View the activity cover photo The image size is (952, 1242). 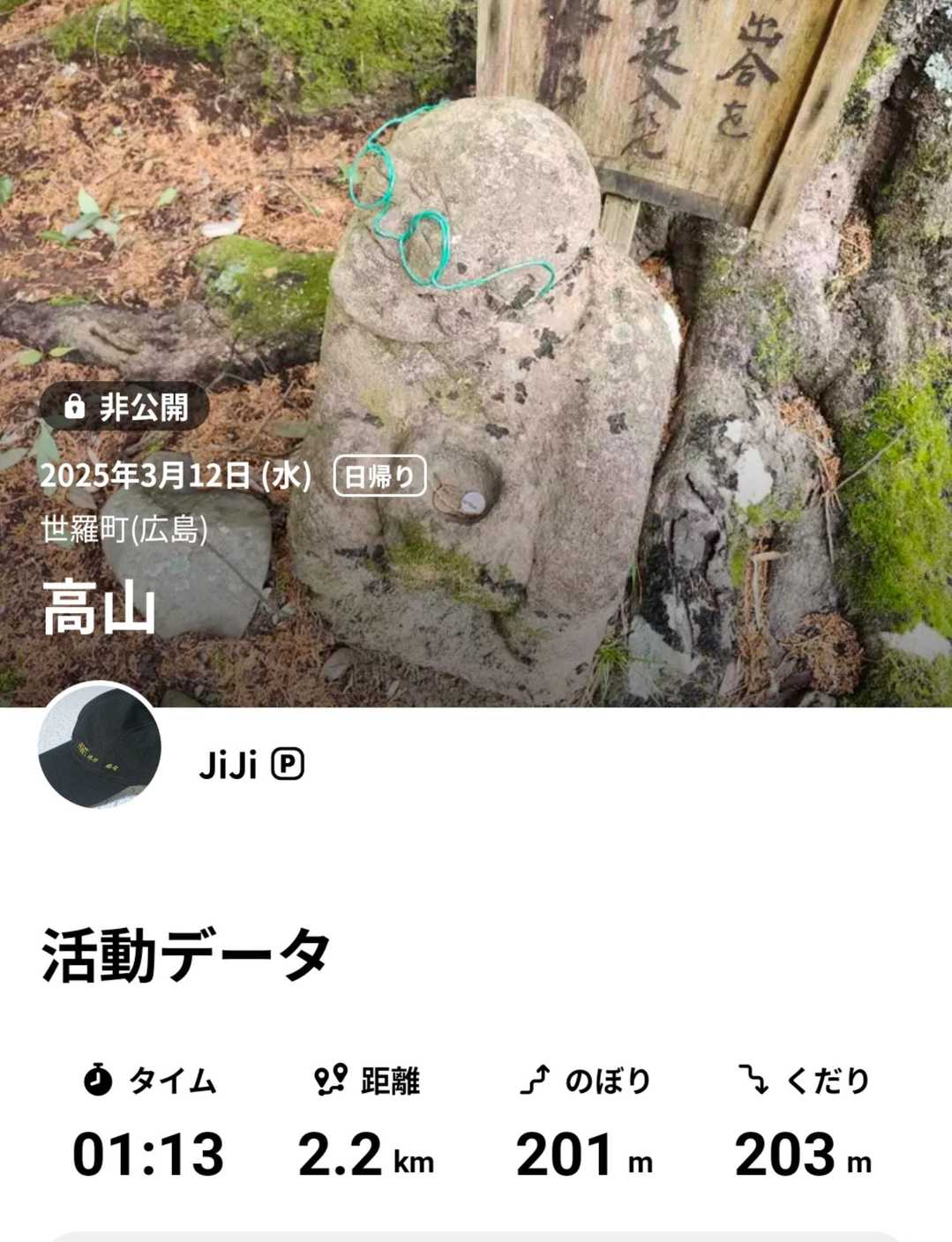click(476, 353)
